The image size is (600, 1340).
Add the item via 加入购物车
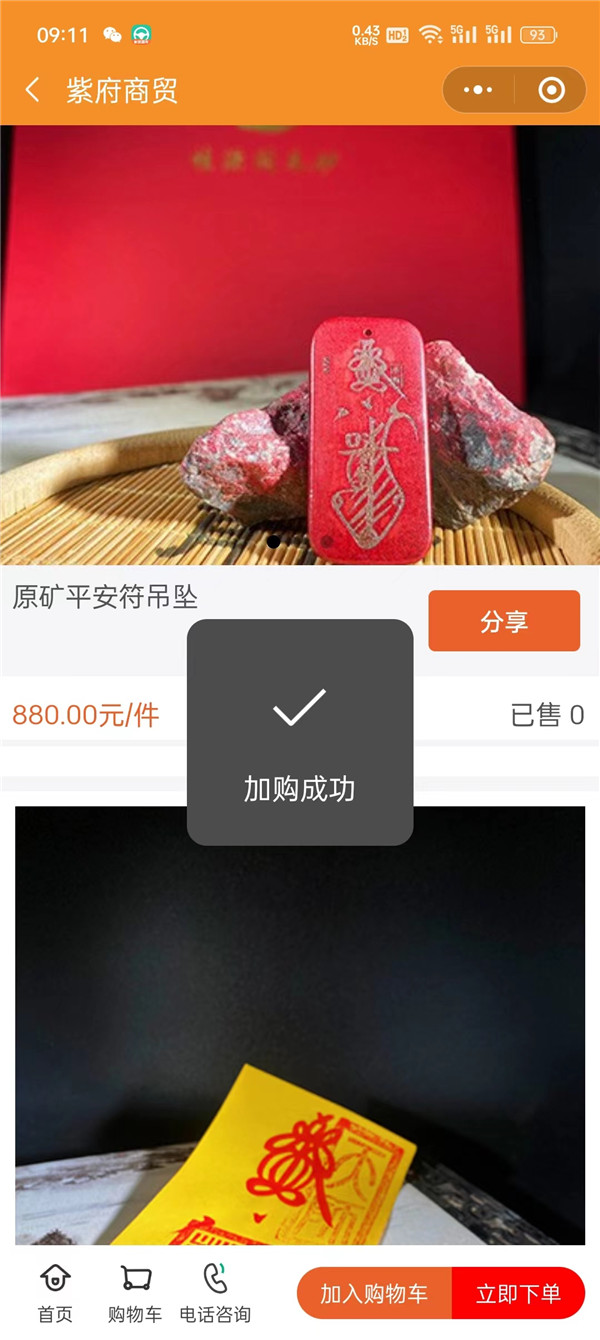coord(375,1293)
